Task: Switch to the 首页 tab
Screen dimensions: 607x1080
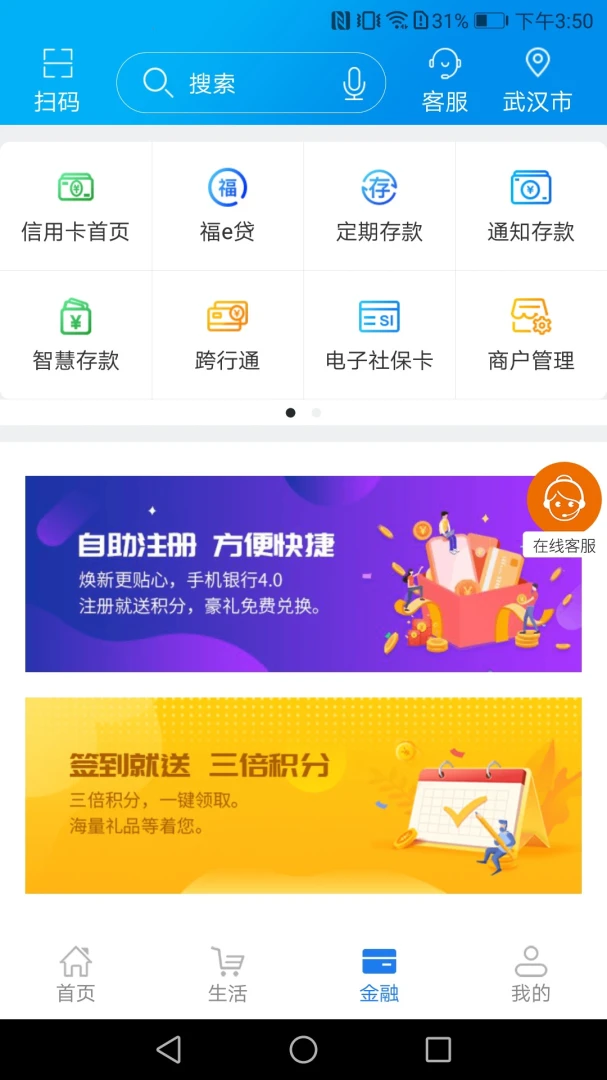Action: 76,974
